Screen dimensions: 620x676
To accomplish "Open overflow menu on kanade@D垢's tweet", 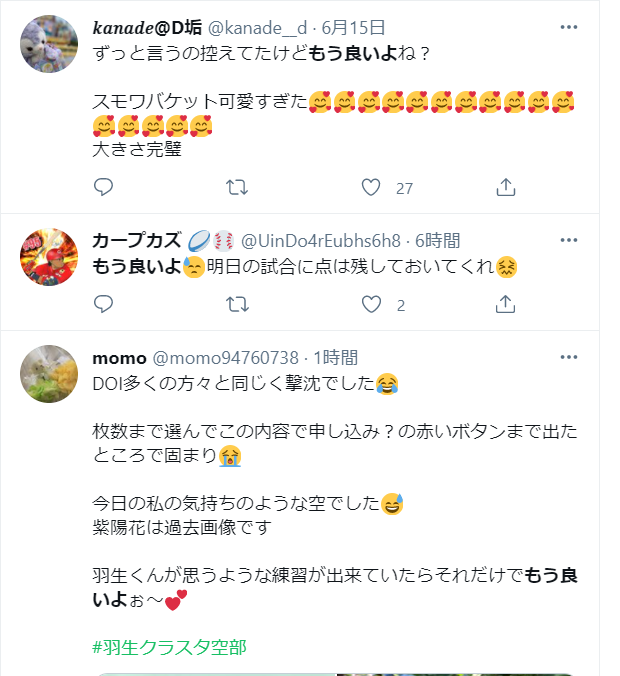I will [x=568, y=27].
